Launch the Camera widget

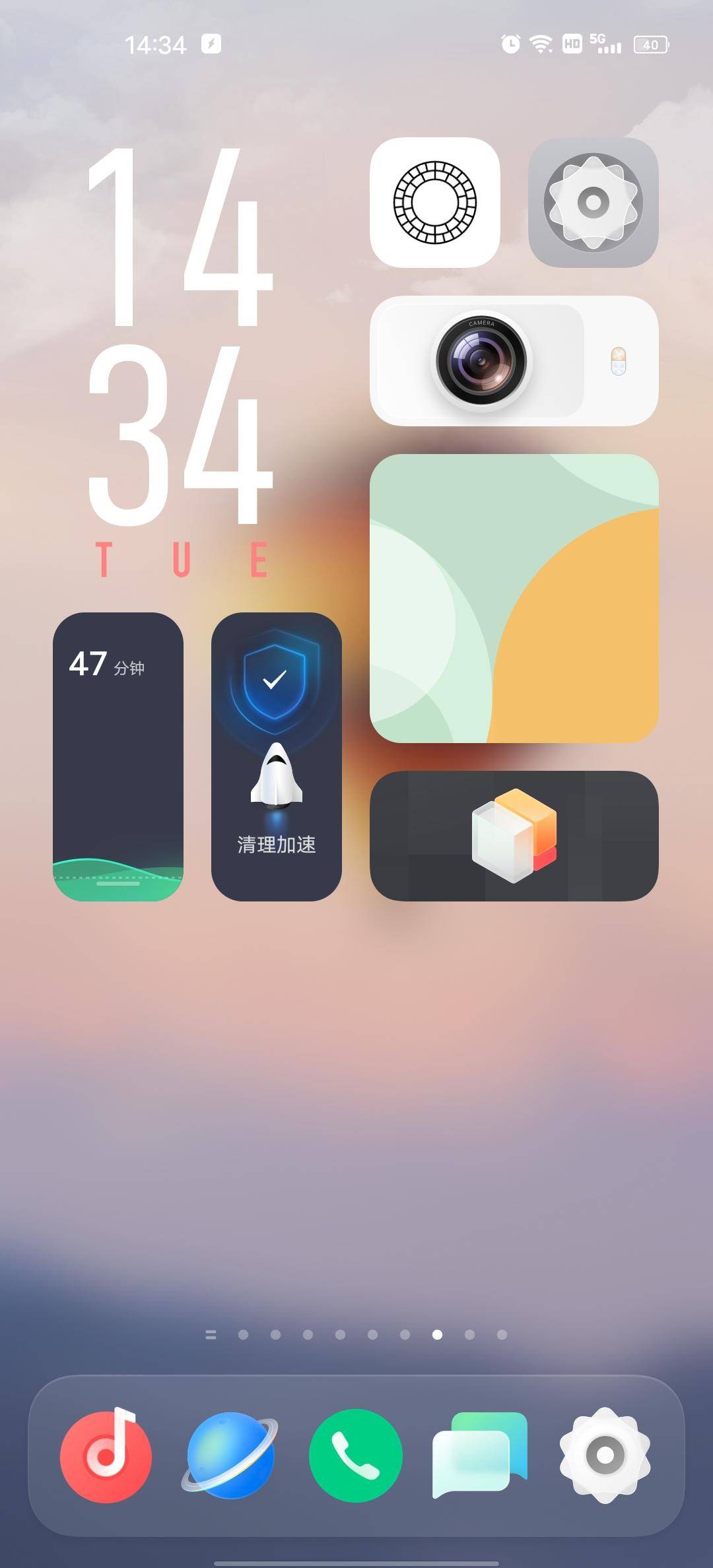click(514, 360)
